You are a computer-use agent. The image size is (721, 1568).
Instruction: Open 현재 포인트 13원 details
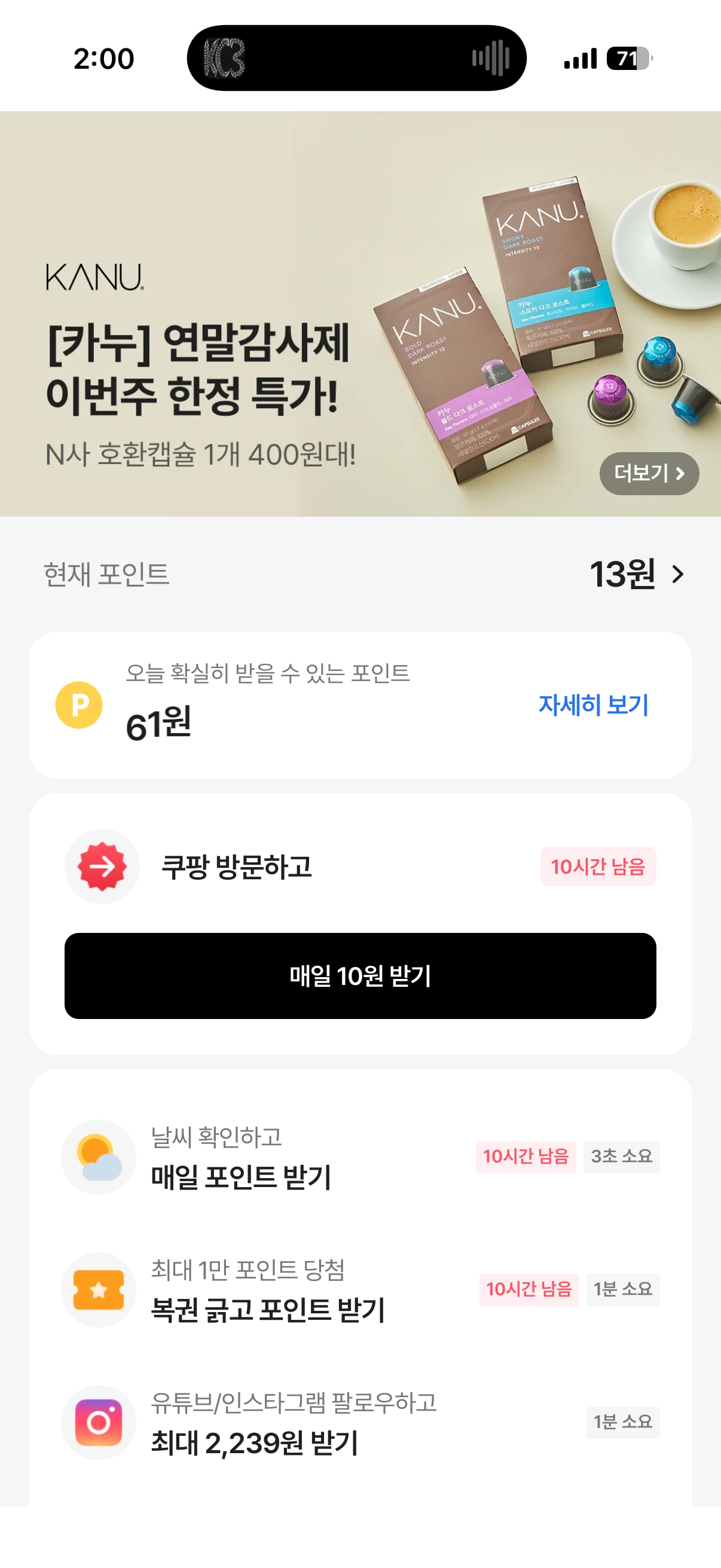[x=636, y=573]
